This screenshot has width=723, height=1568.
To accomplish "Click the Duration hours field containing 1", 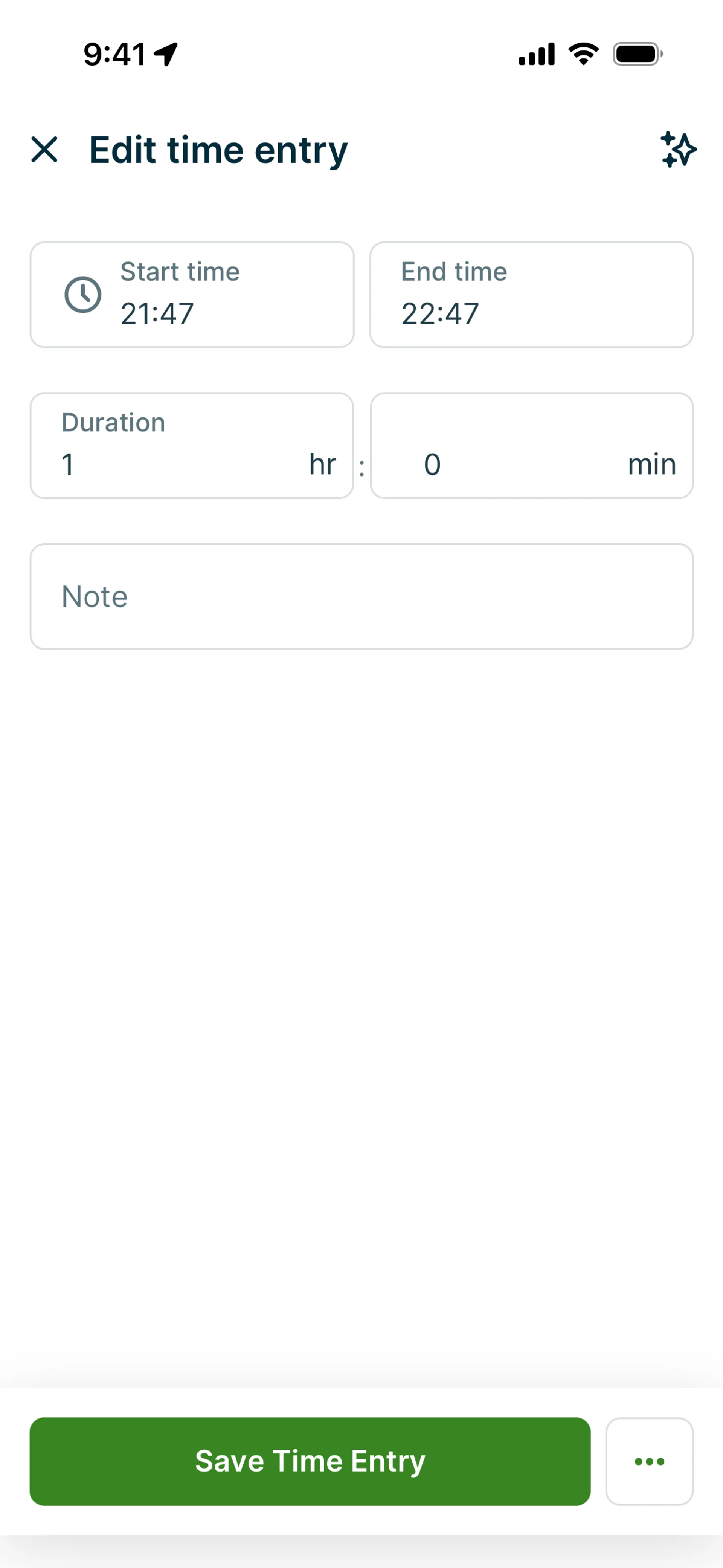I will click(x=152, y=465).
